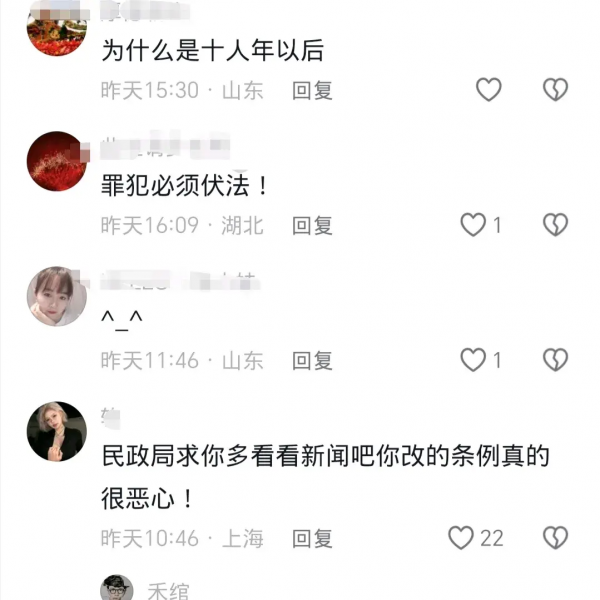Reply to the 民政局 comment from 上海
This screenshot has height=600, width=600.
312,538
